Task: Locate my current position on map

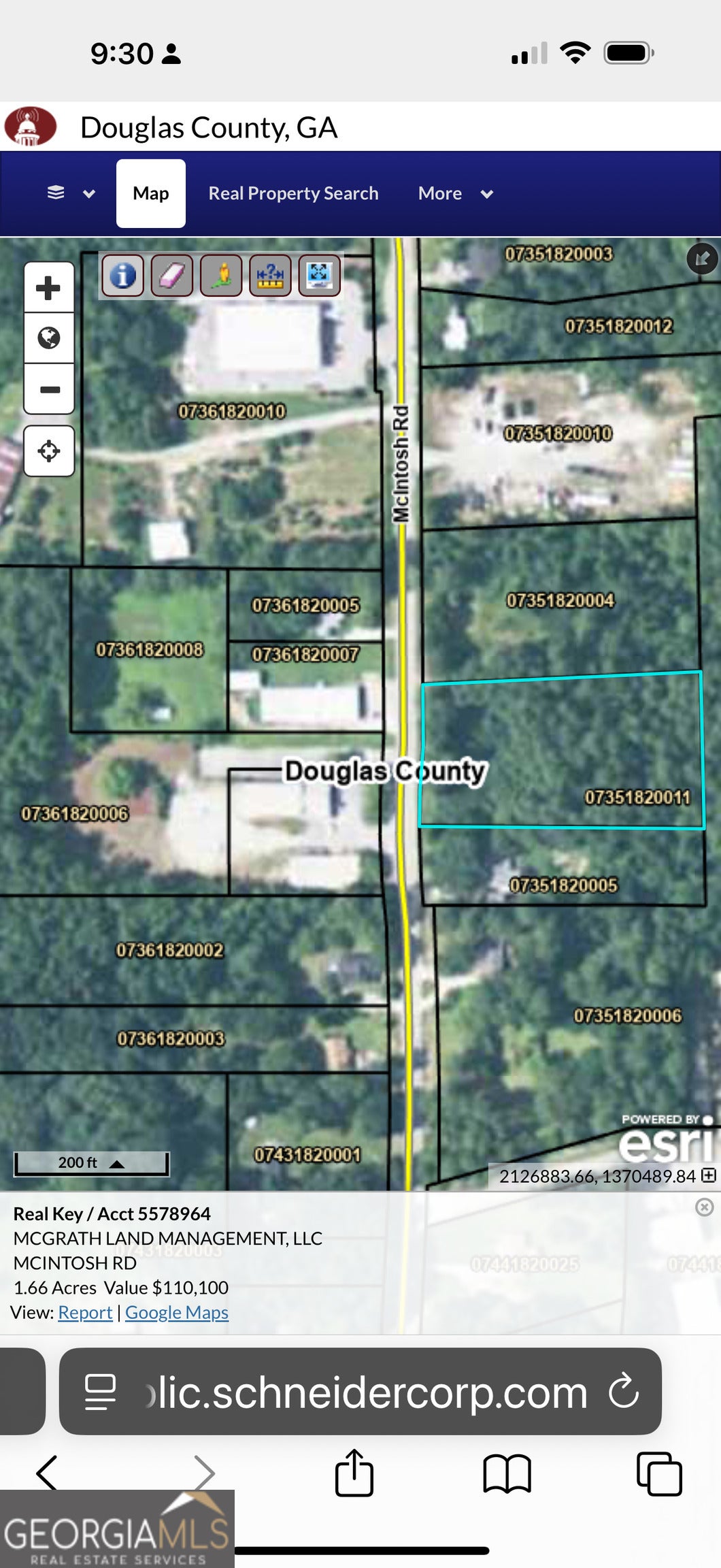Action: pyautogui.click(x=48, y=451)
